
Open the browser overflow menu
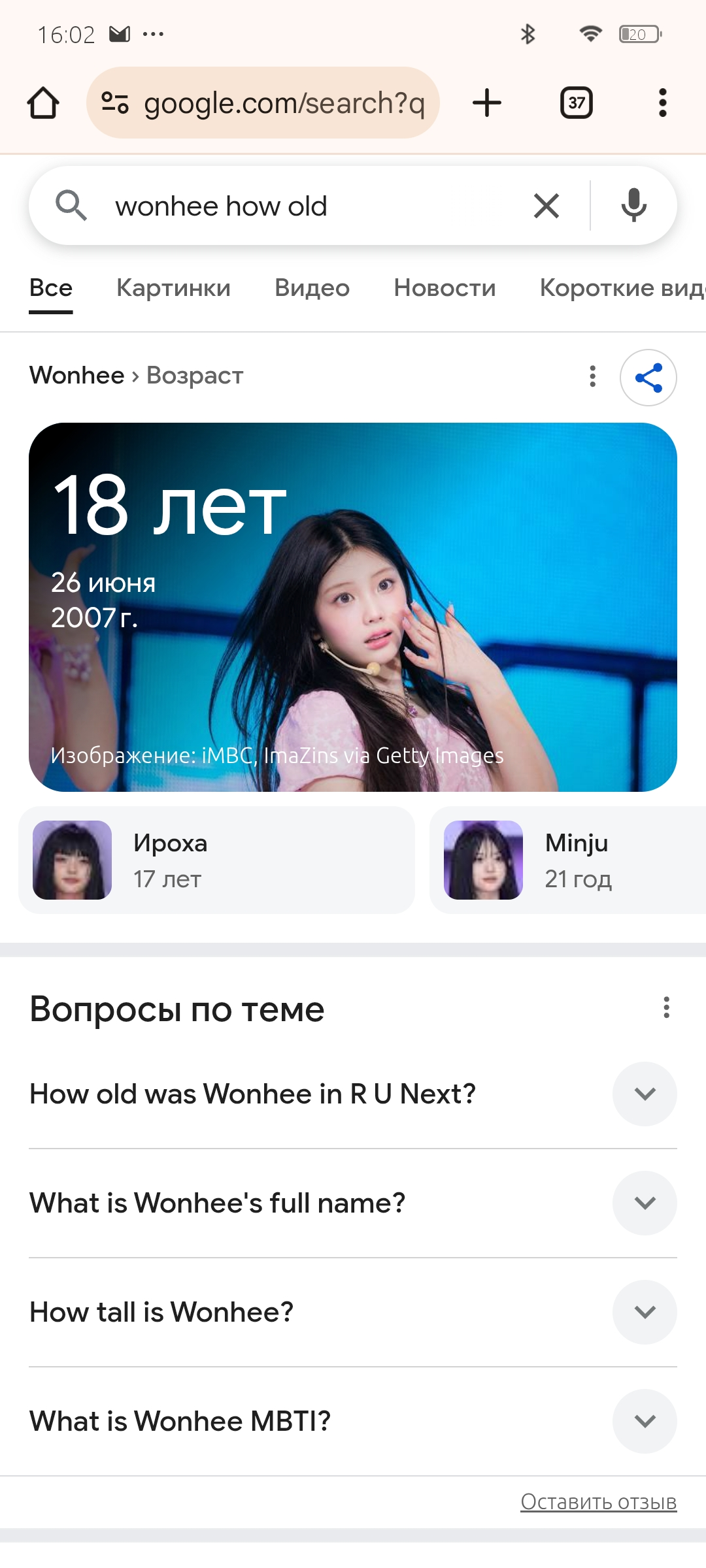click(x=662, y=103)
